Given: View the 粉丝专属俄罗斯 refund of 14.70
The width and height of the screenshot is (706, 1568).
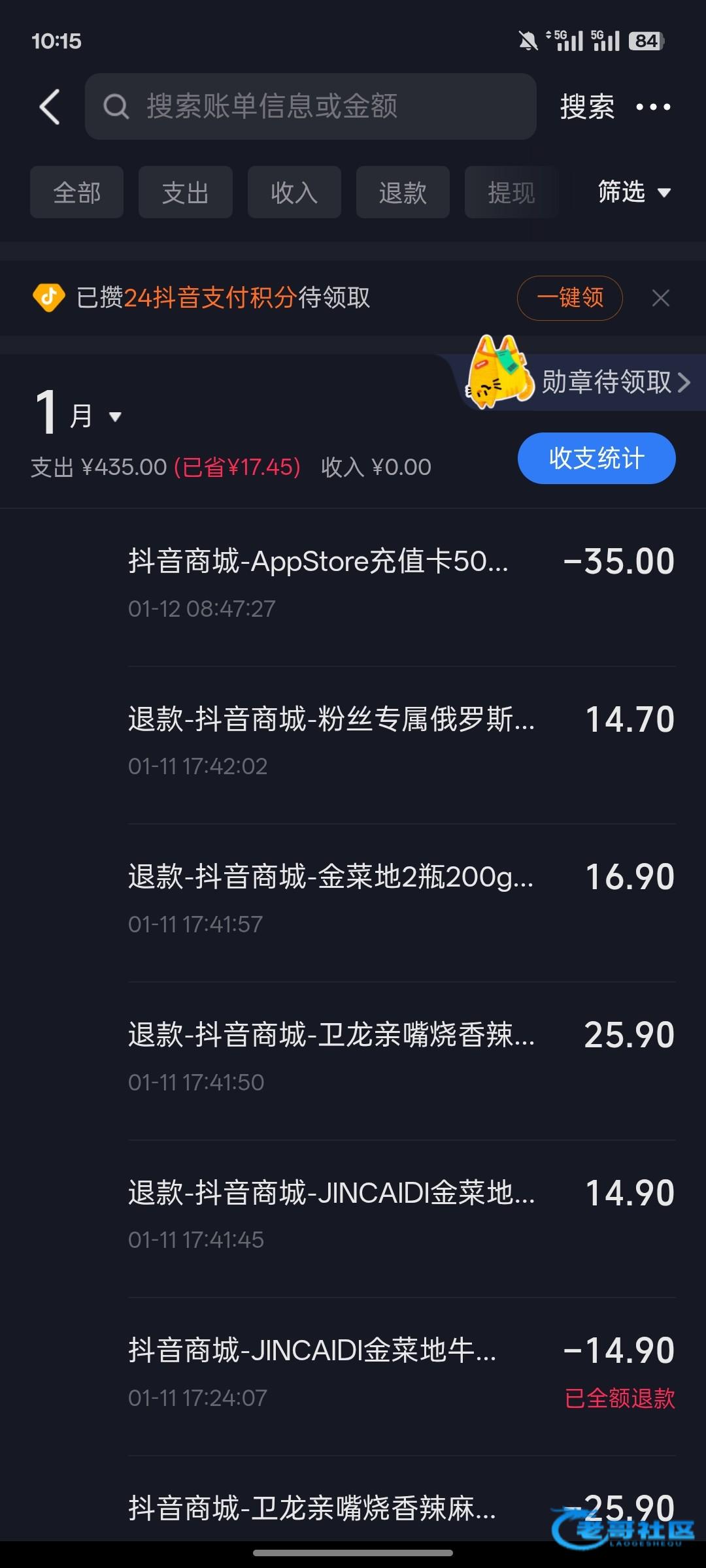Looking at the screenshot, I should coord(400,740).
